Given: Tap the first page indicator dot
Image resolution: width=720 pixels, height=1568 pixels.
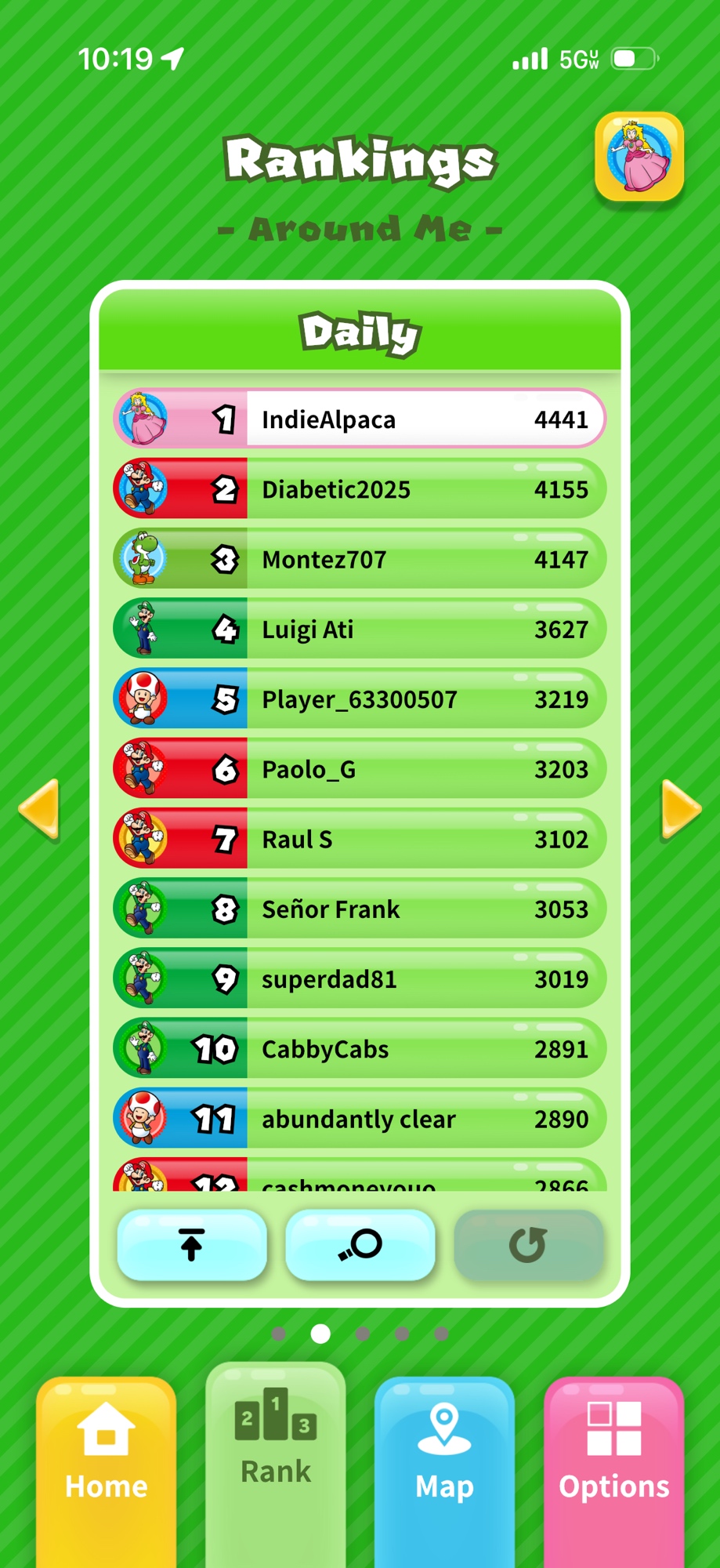Looking at the screenshot, I should click(279, 1334).
